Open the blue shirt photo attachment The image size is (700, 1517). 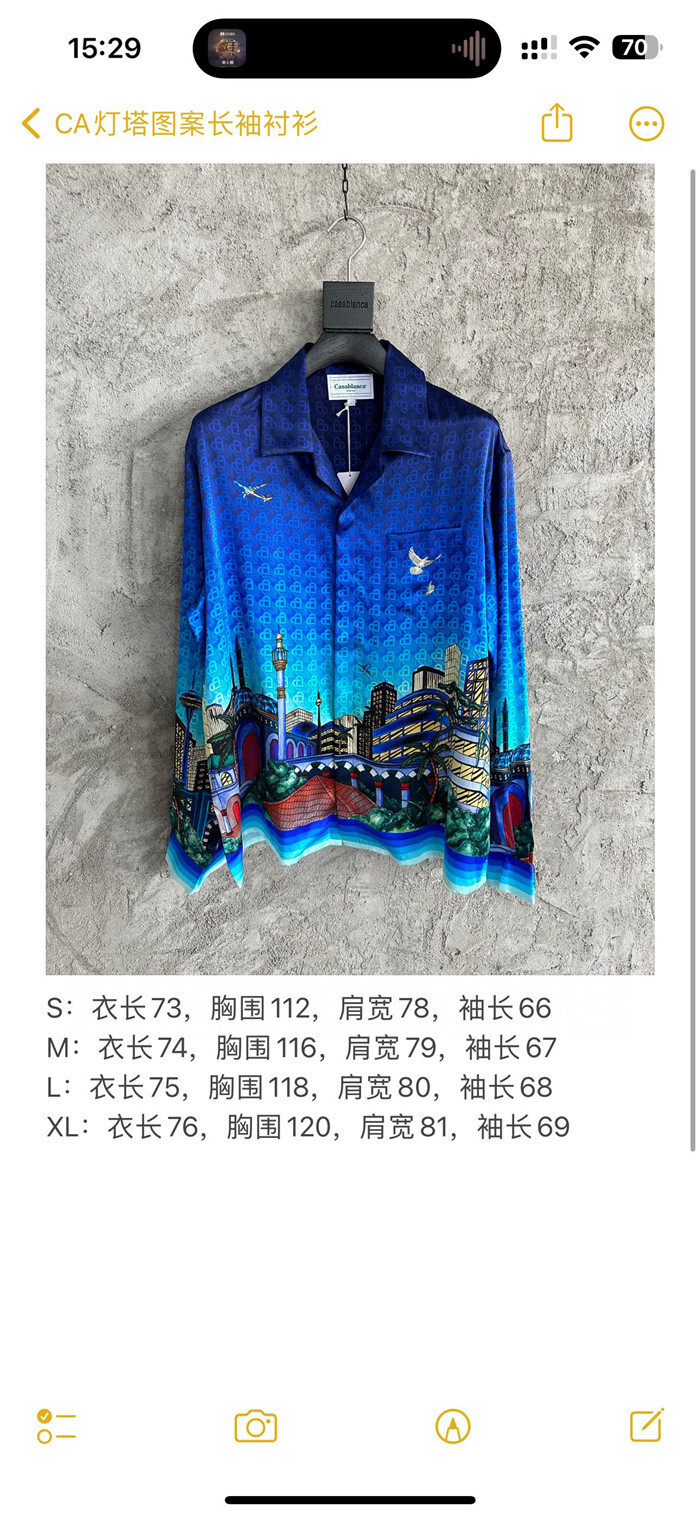tap(350, 569)
